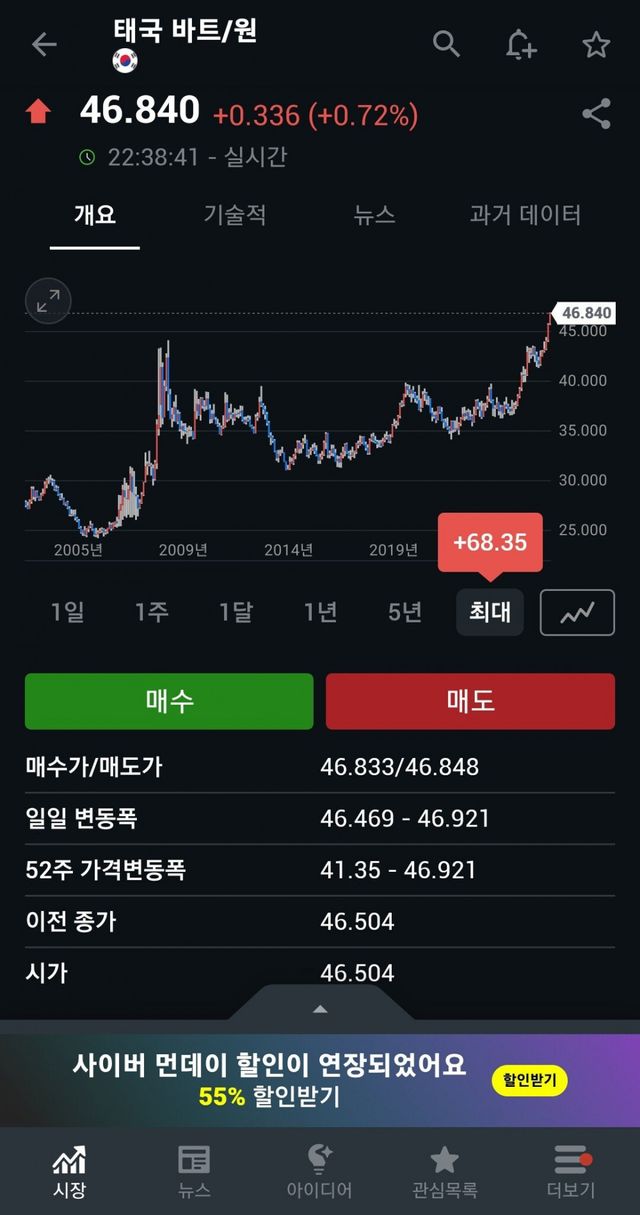View the 과거 데이터 tab
The image size is (640, 1215).
click(525, 215)
